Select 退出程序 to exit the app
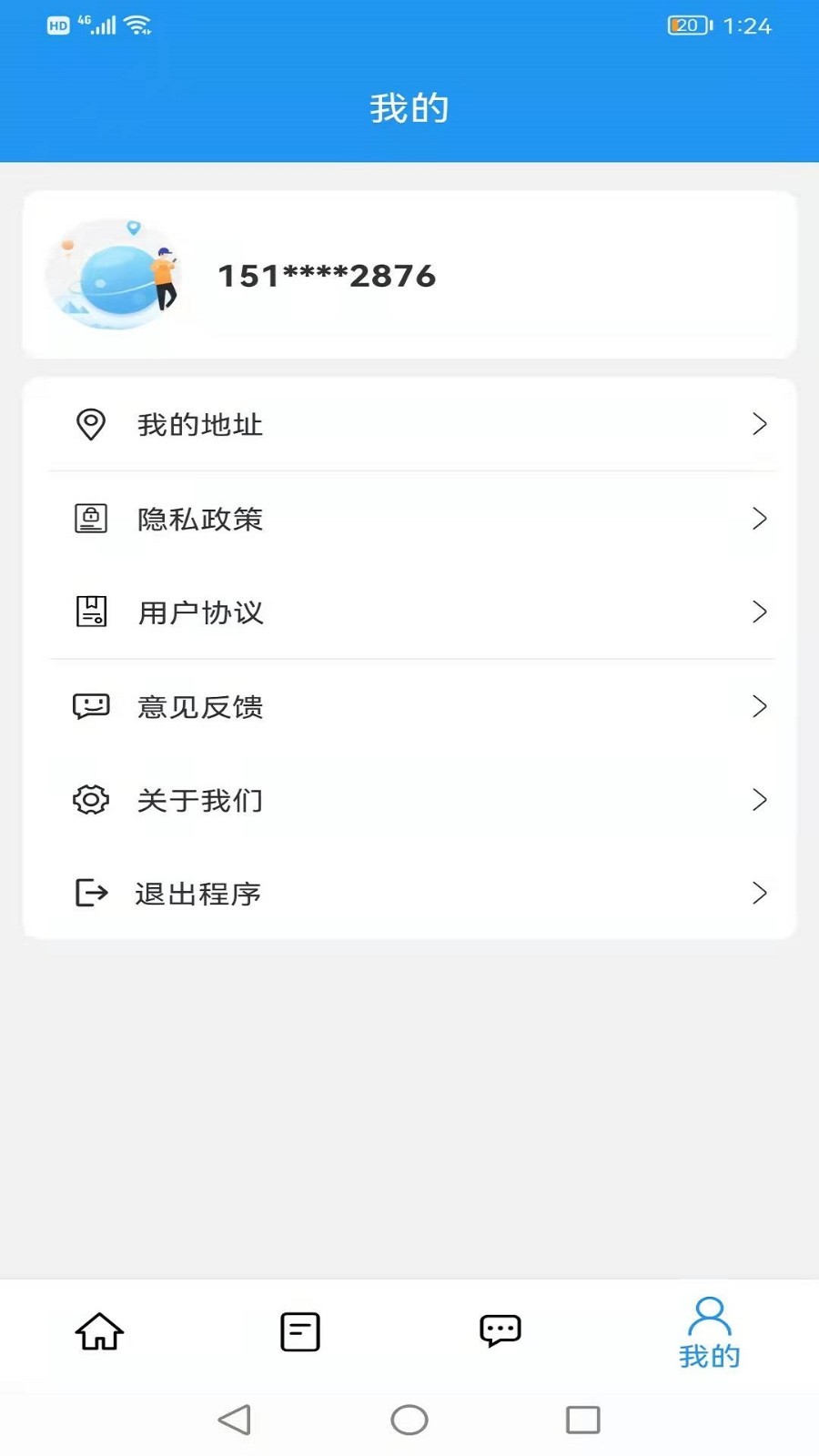Viewport: 819px width, 1456px height. (409, 894)
